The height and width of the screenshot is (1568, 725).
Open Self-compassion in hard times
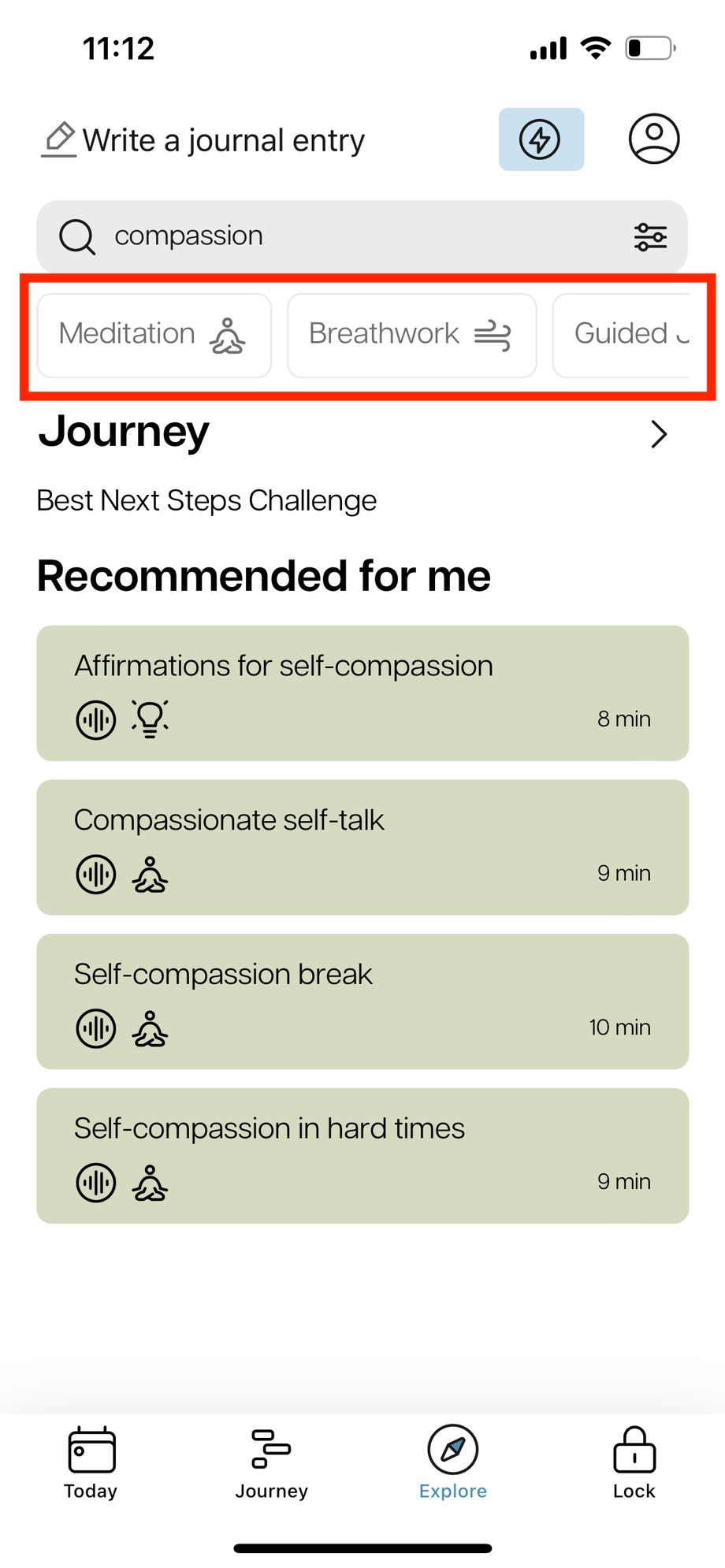point(362,1155)
